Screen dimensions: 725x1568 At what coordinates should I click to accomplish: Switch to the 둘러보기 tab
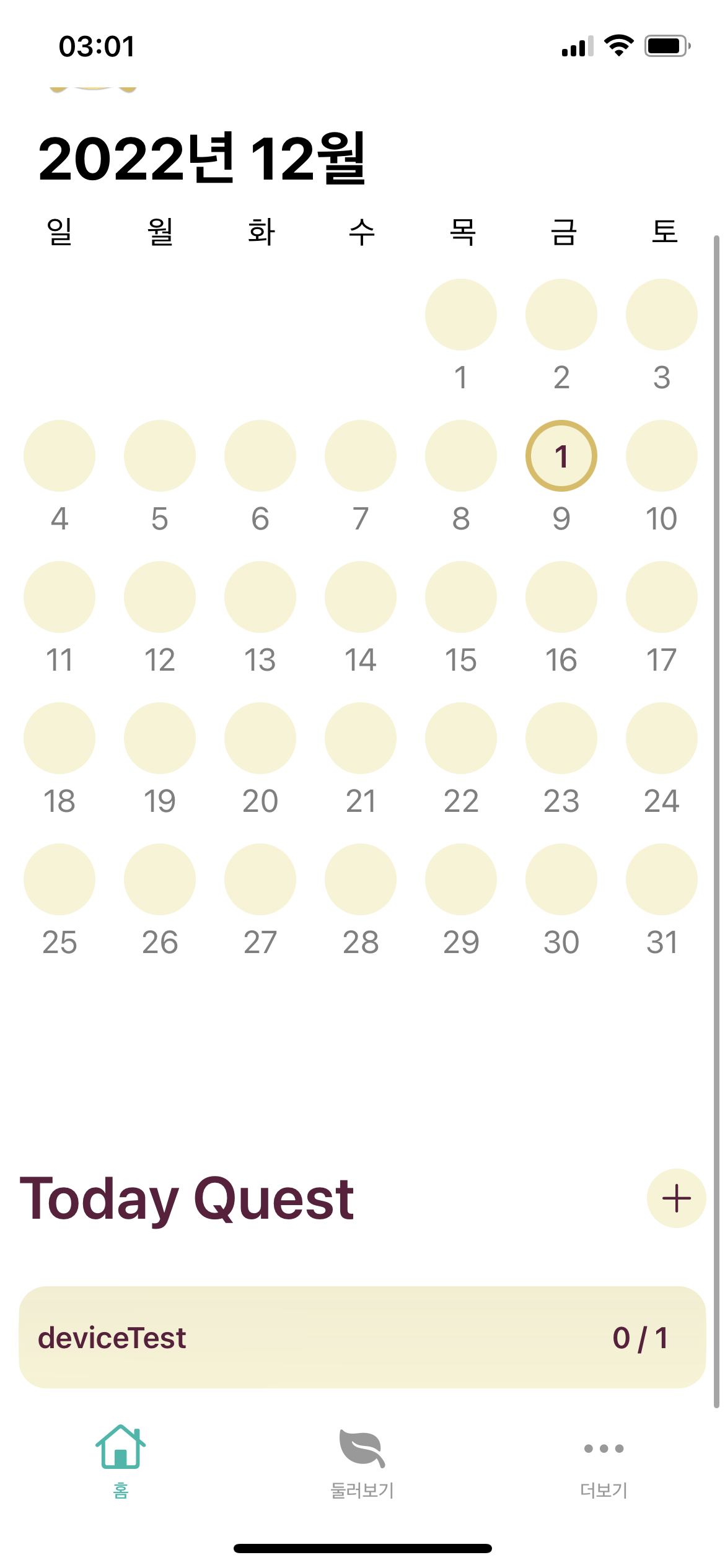pyautogui.click(x=362, y=1463)
